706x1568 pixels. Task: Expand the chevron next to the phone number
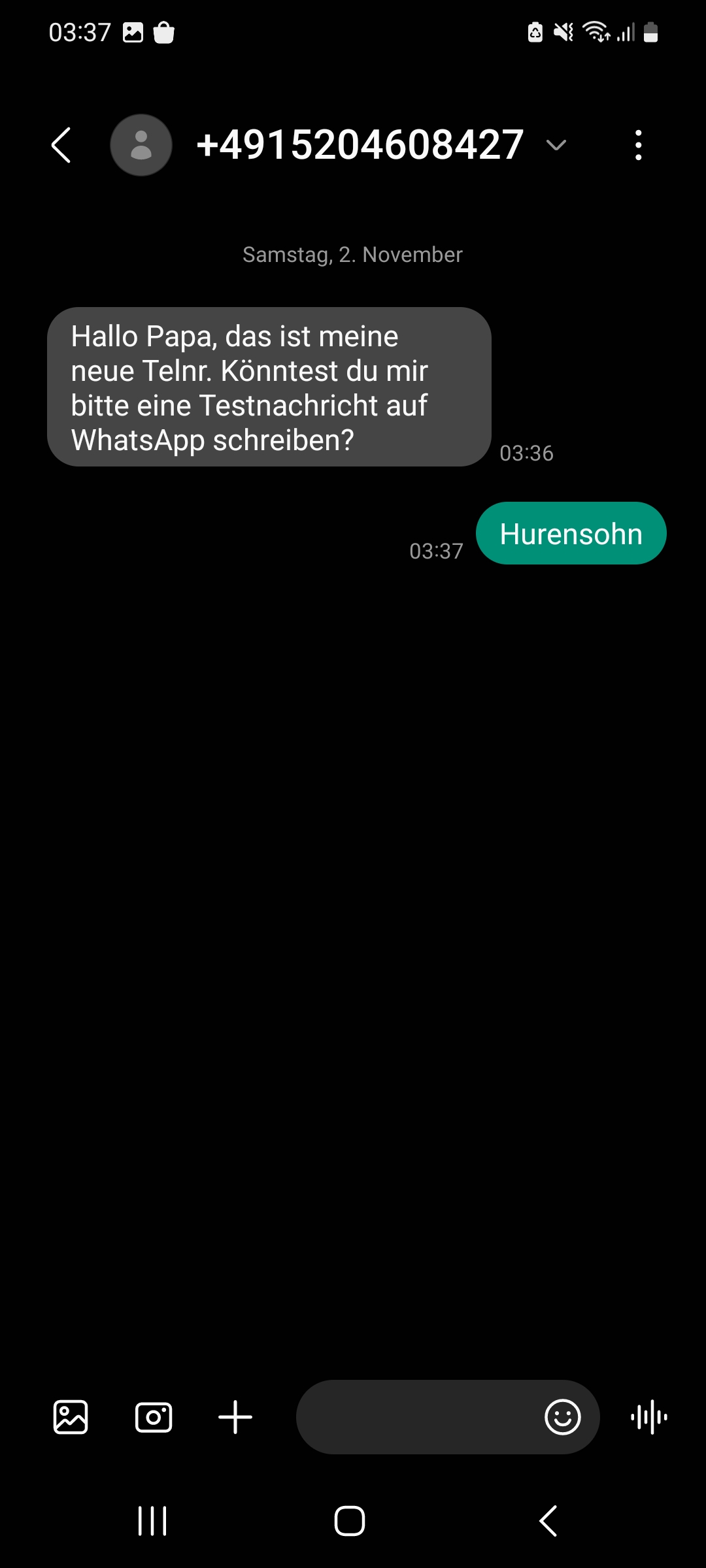[556, 145]
